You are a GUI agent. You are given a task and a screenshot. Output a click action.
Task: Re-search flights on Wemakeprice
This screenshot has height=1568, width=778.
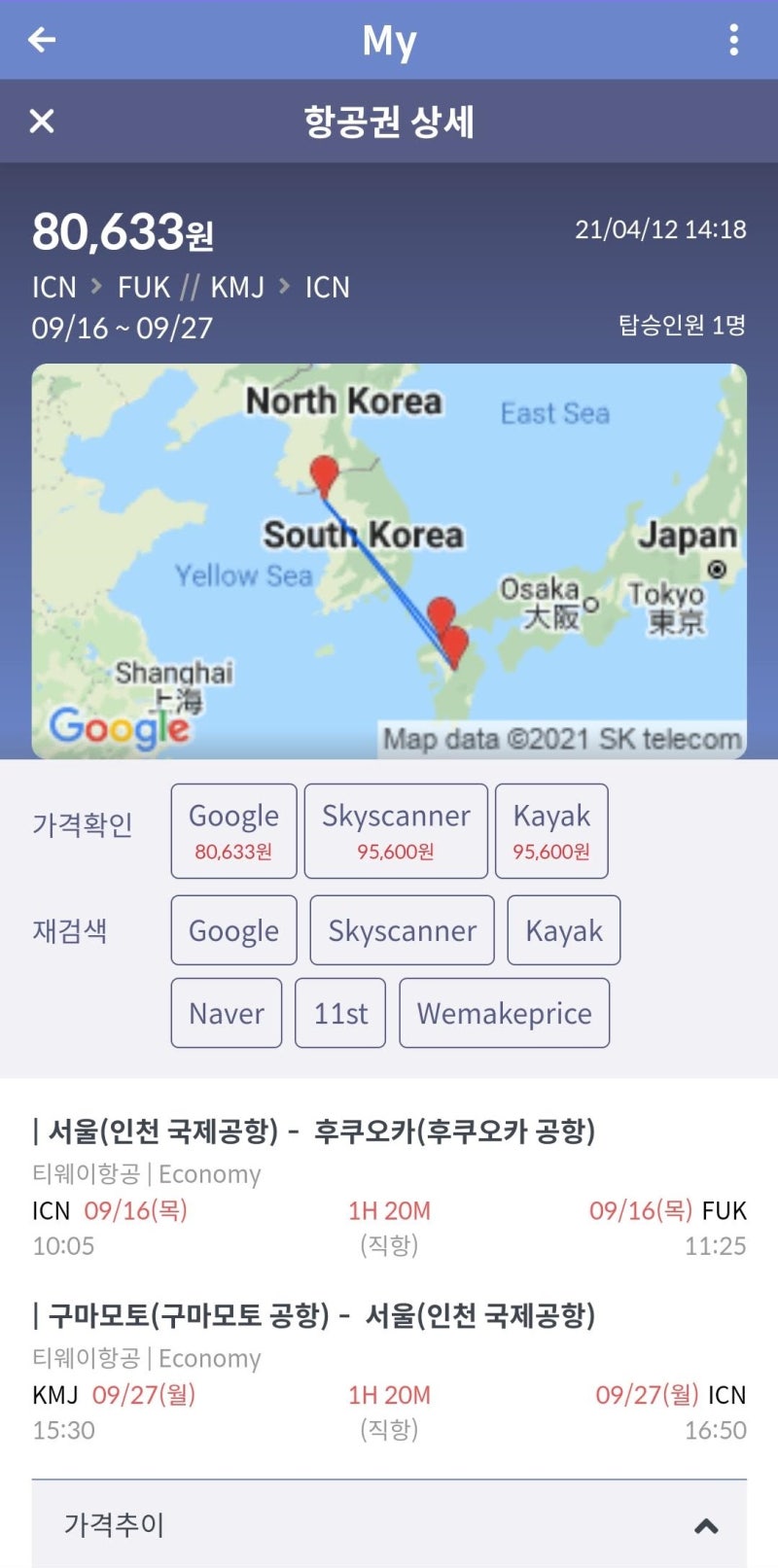coord(505,1013)
